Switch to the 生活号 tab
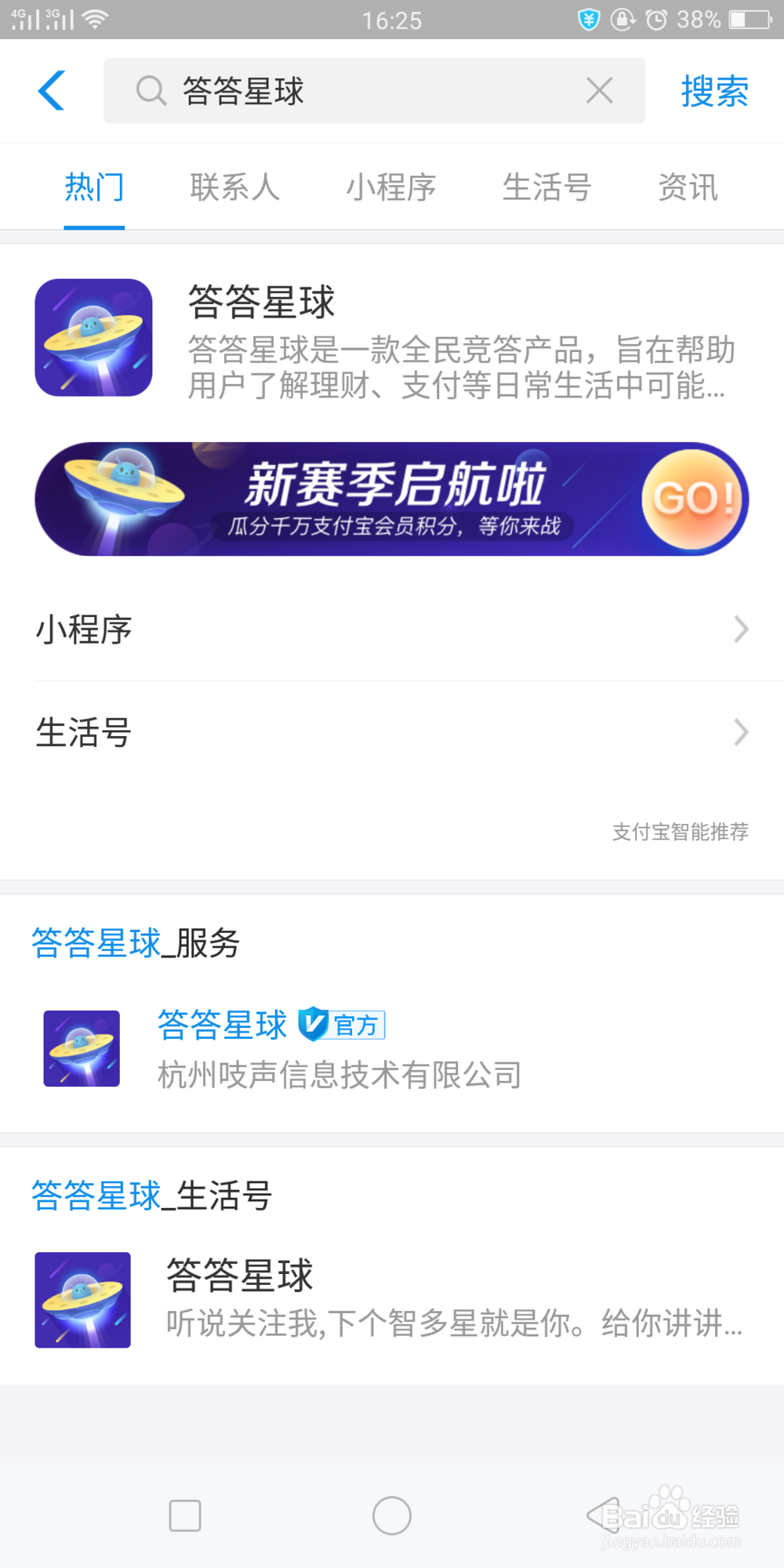 [x=546, y=187]
